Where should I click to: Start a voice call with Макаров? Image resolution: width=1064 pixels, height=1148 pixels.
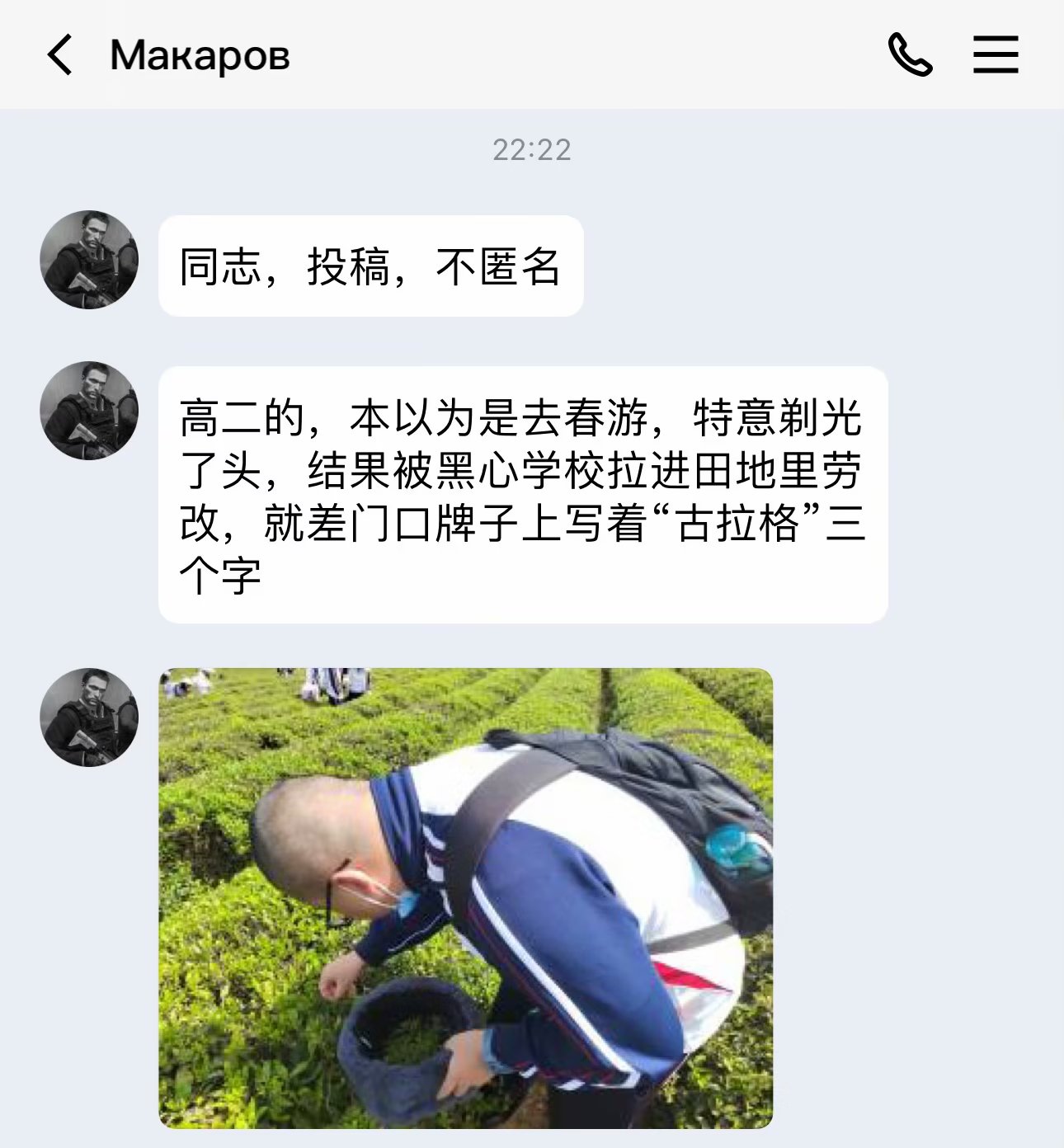click(x=910, y=55)
